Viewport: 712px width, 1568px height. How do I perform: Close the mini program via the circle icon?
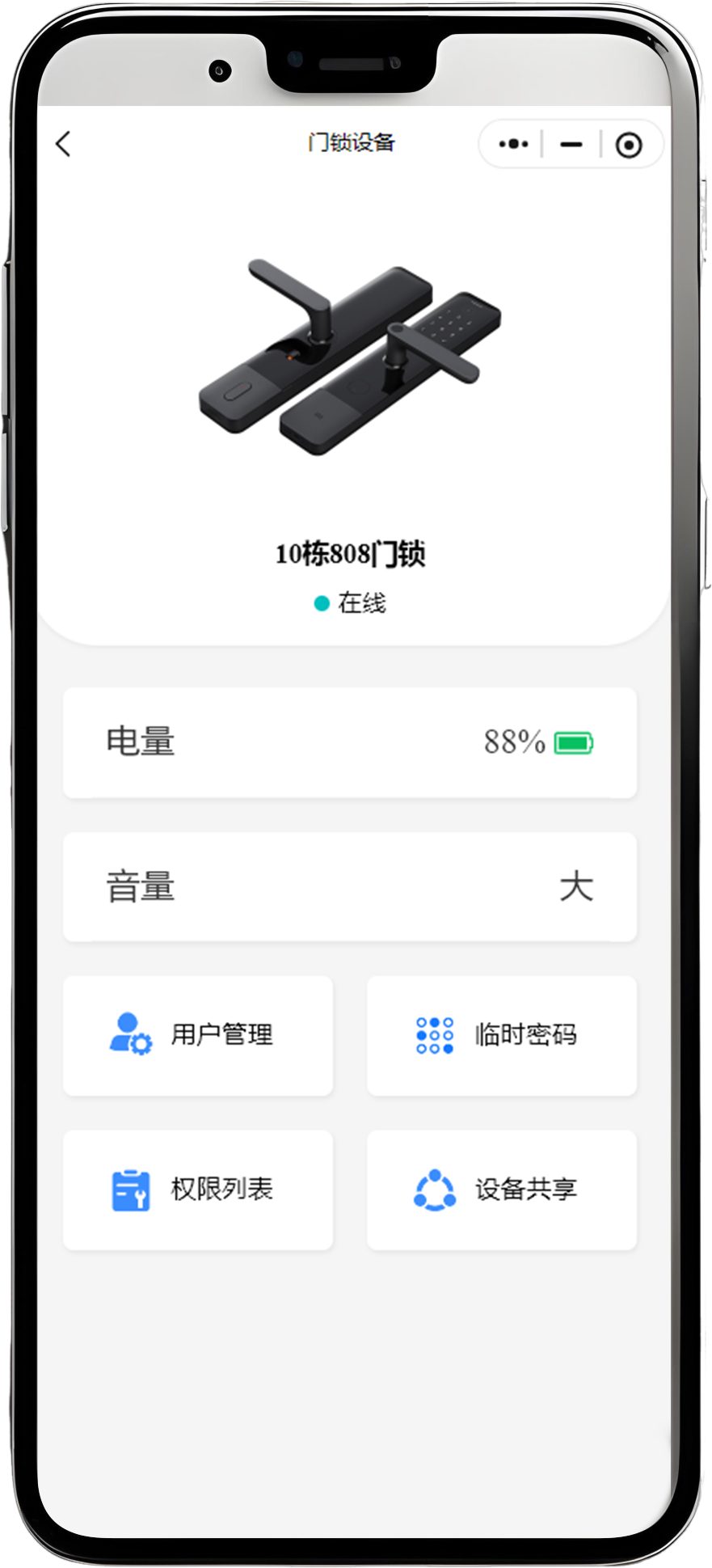(629, 145)
